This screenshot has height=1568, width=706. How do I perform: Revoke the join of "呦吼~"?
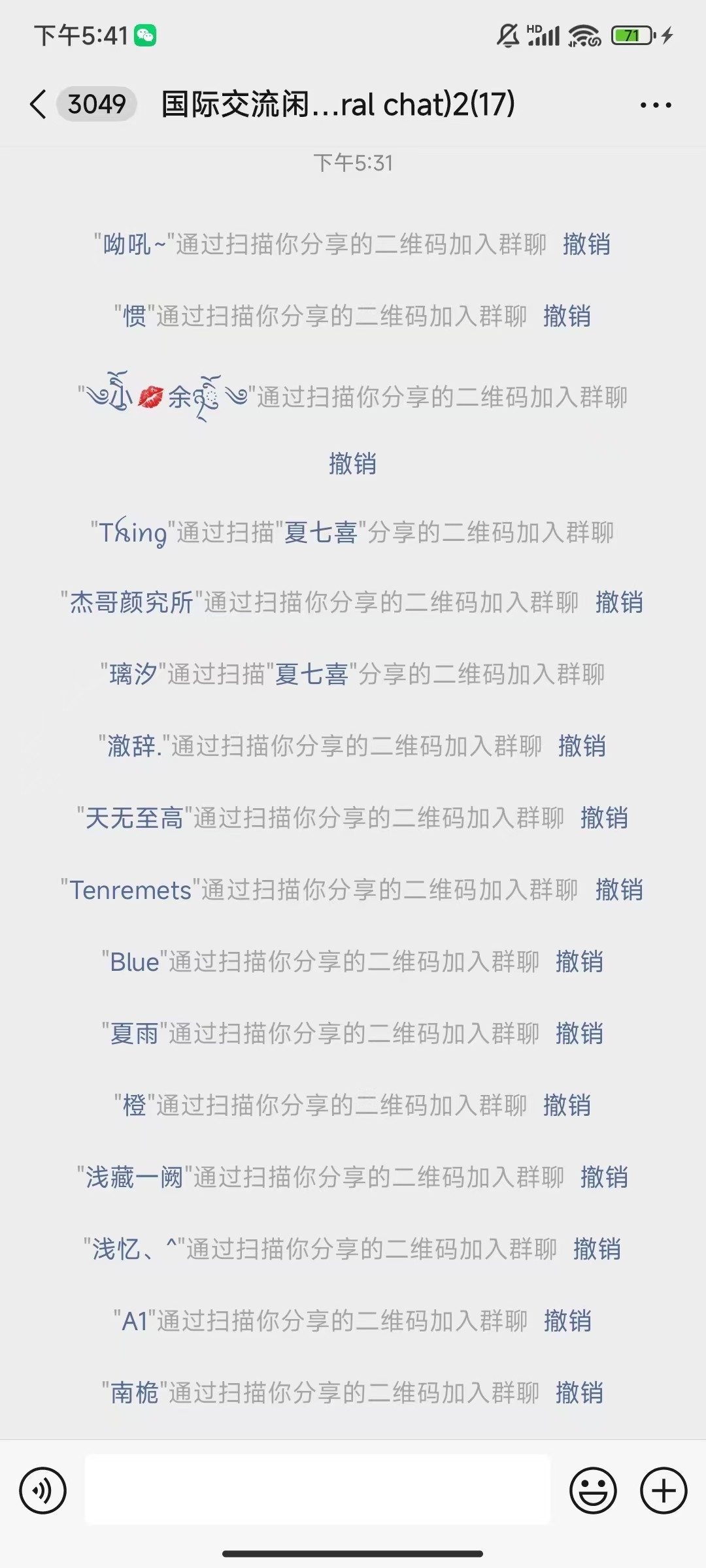pos(586,244)
